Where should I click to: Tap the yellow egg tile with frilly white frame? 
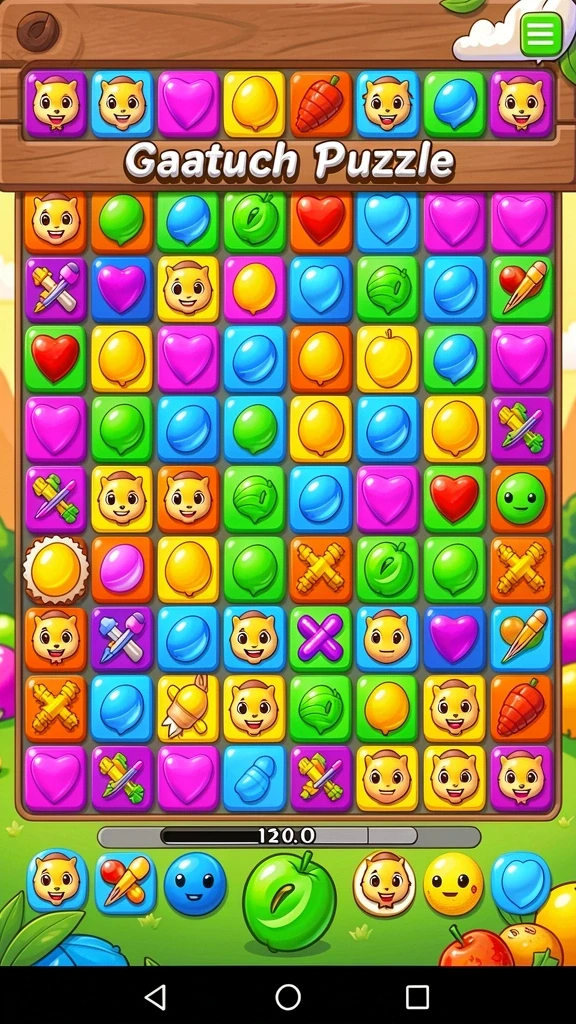pos(56,570)
